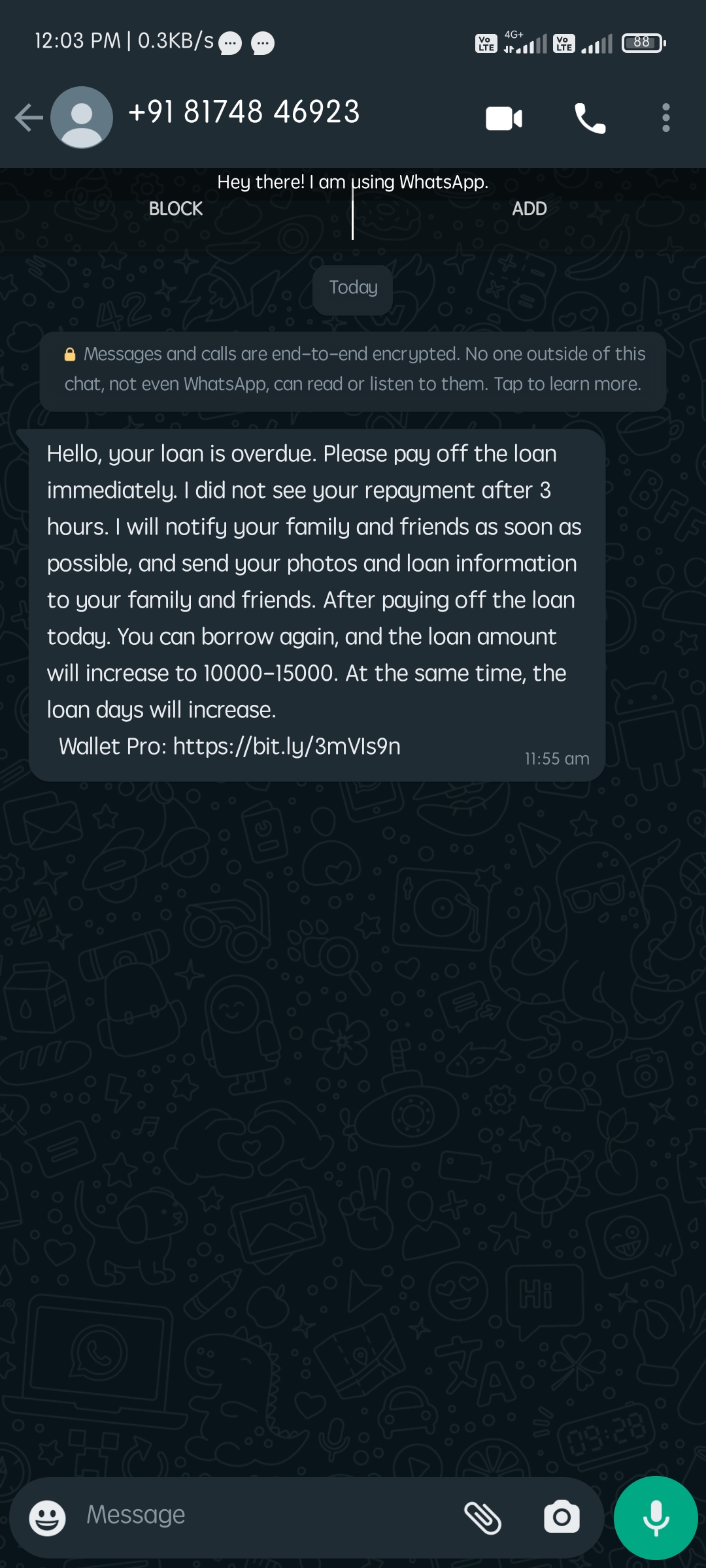The width and height of the screenshot is (706, 1568).
Task: Tap the contact name header
Action: (244, 111)
